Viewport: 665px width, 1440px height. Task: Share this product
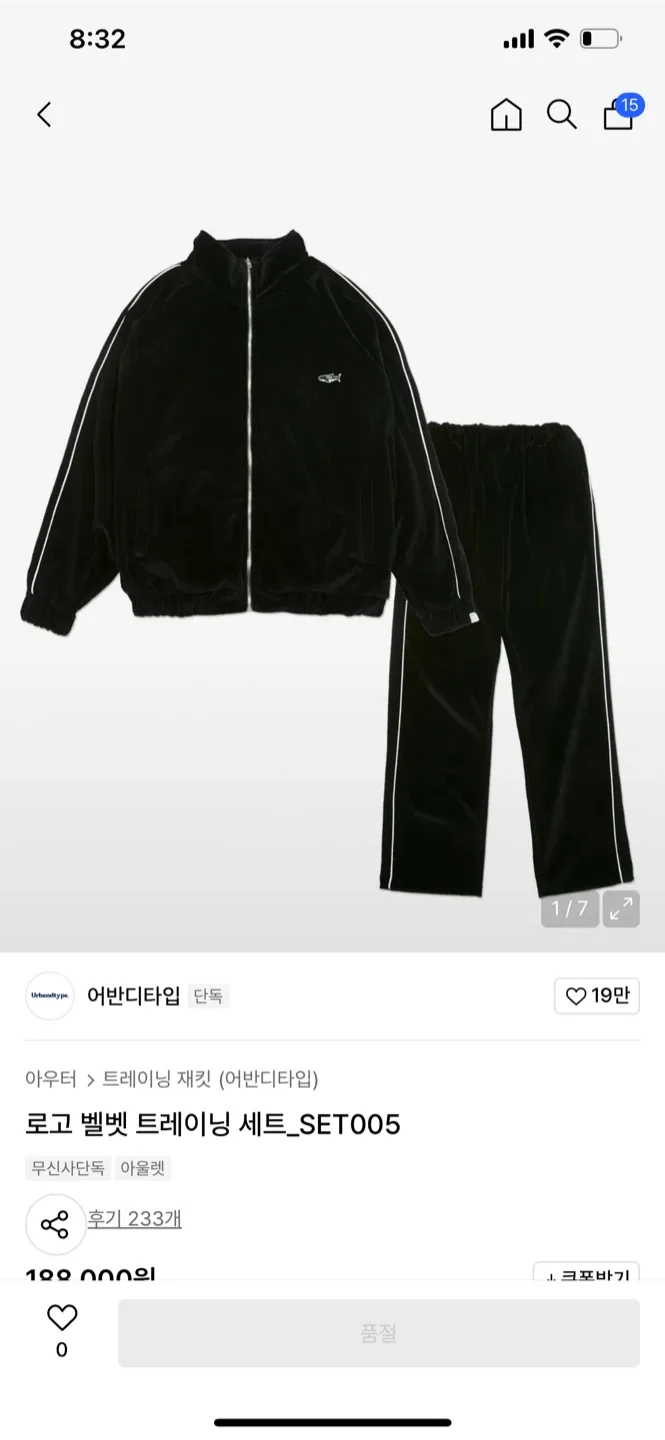point(55,1224)
